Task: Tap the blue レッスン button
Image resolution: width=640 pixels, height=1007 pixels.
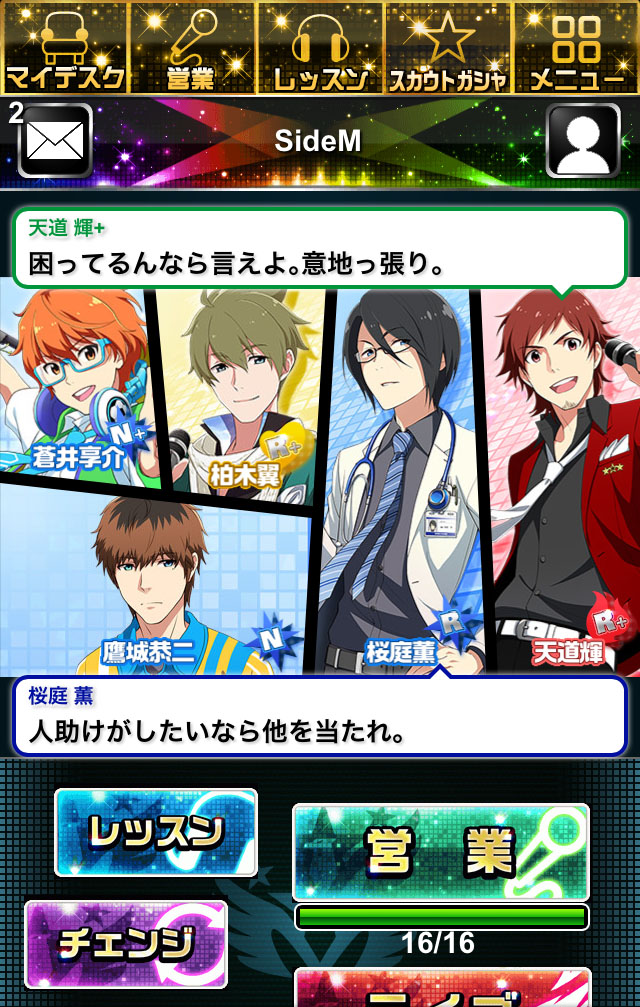Action: click(x=156, y=832)
